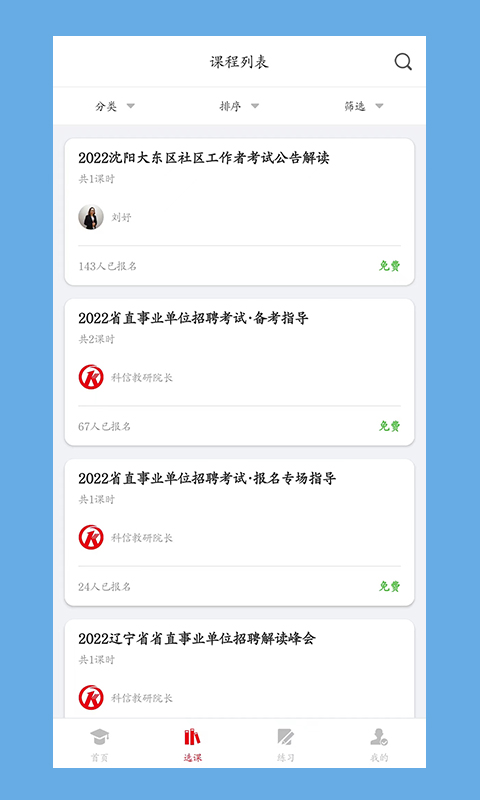The height and width of the screenshot is (800, 480).
Task: Open the 我的 tab
Action: [379, 744]
